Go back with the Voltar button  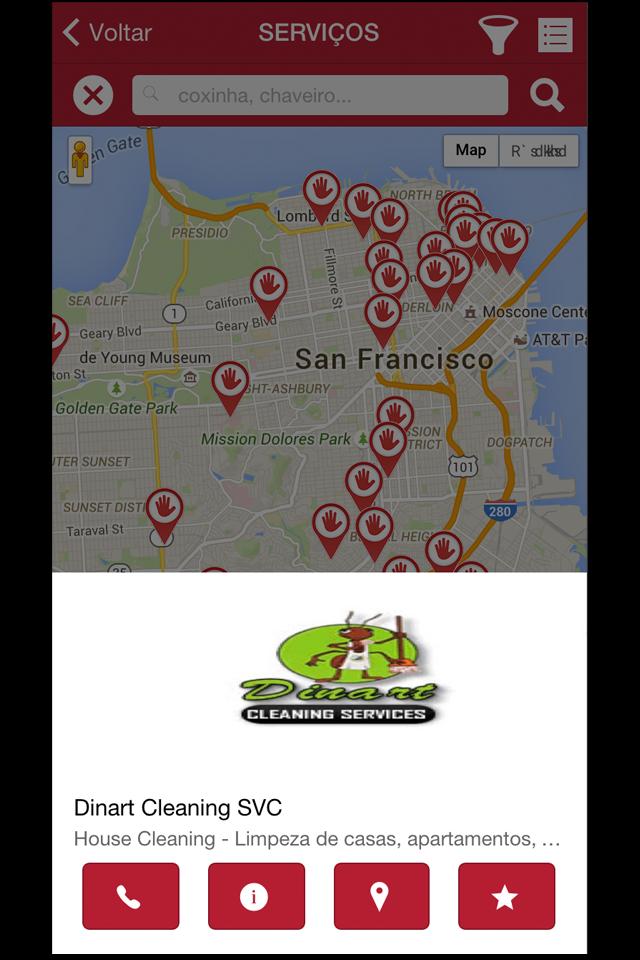pyautogui.click(x=107, y=33)
